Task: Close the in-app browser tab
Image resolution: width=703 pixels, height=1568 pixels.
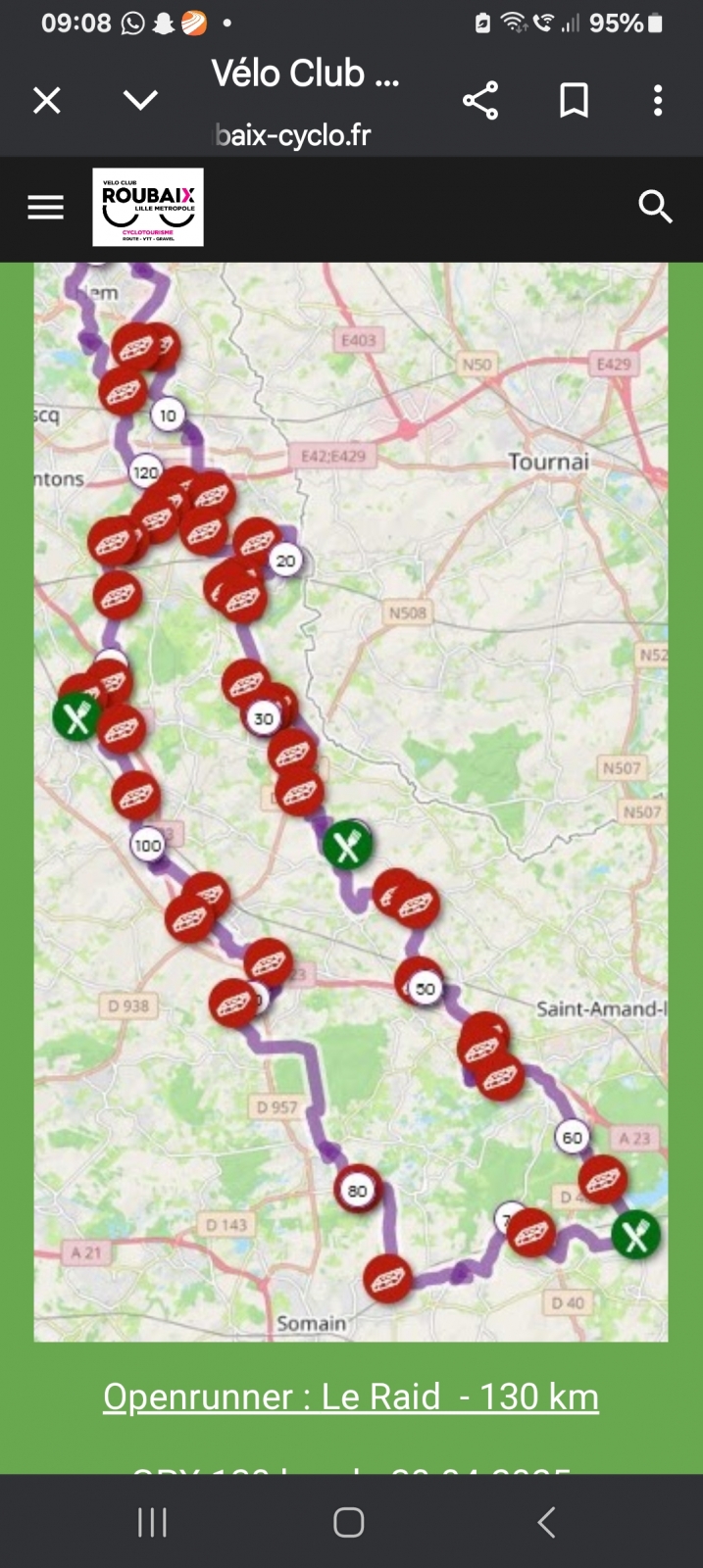Action: 47,100
